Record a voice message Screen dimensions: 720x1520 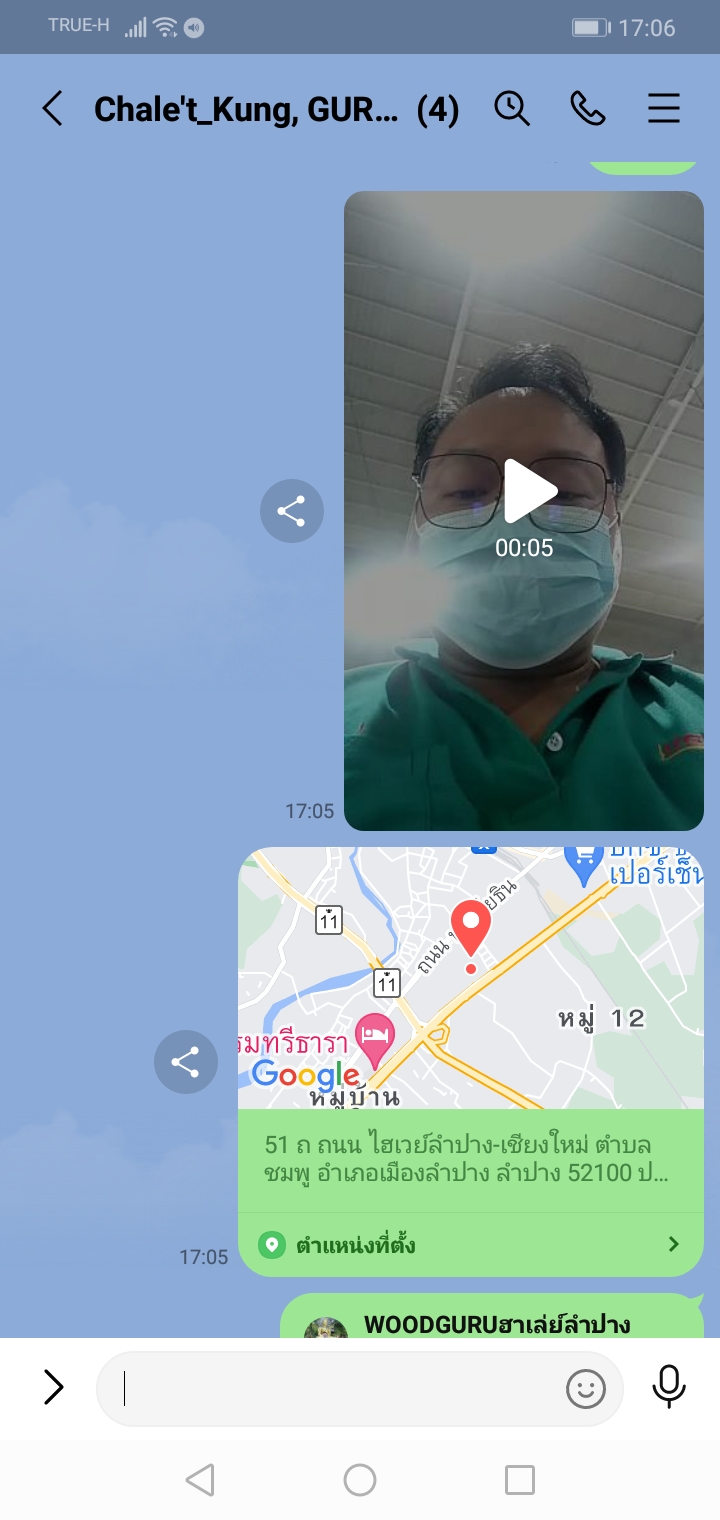669,1387
